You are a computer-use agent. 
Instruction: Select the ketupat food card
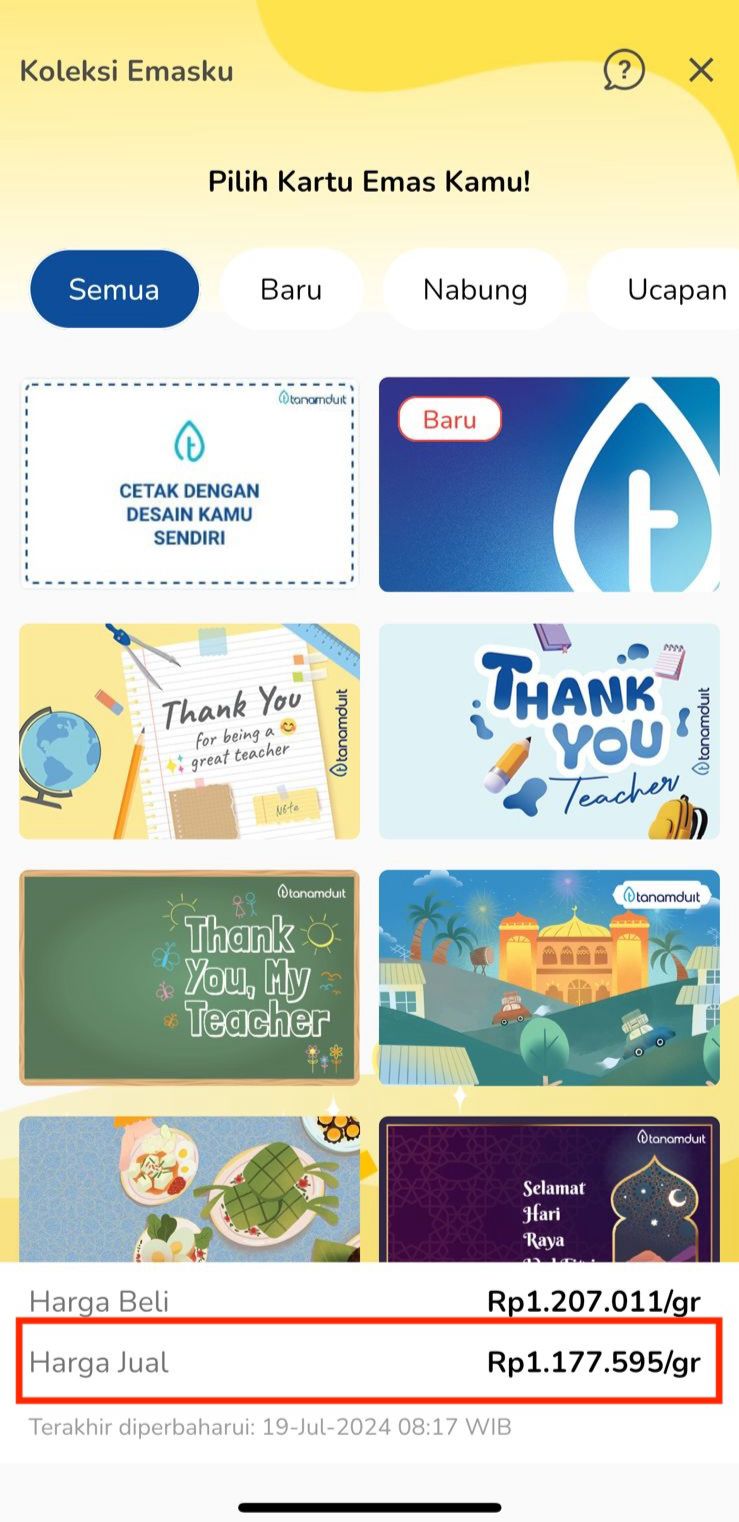189,1189
